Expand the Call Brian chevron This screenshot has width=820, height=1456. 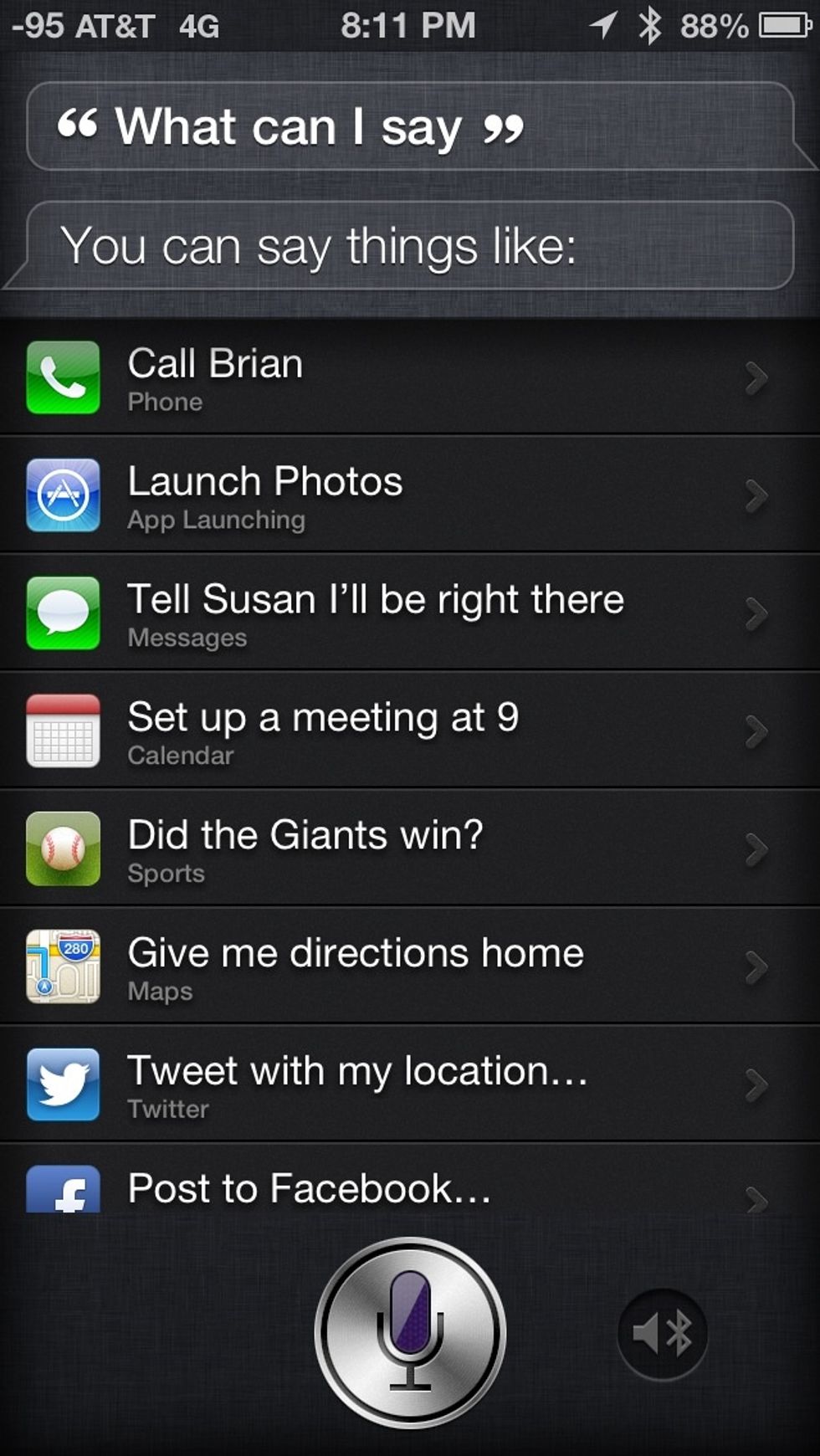coord(757,378)
